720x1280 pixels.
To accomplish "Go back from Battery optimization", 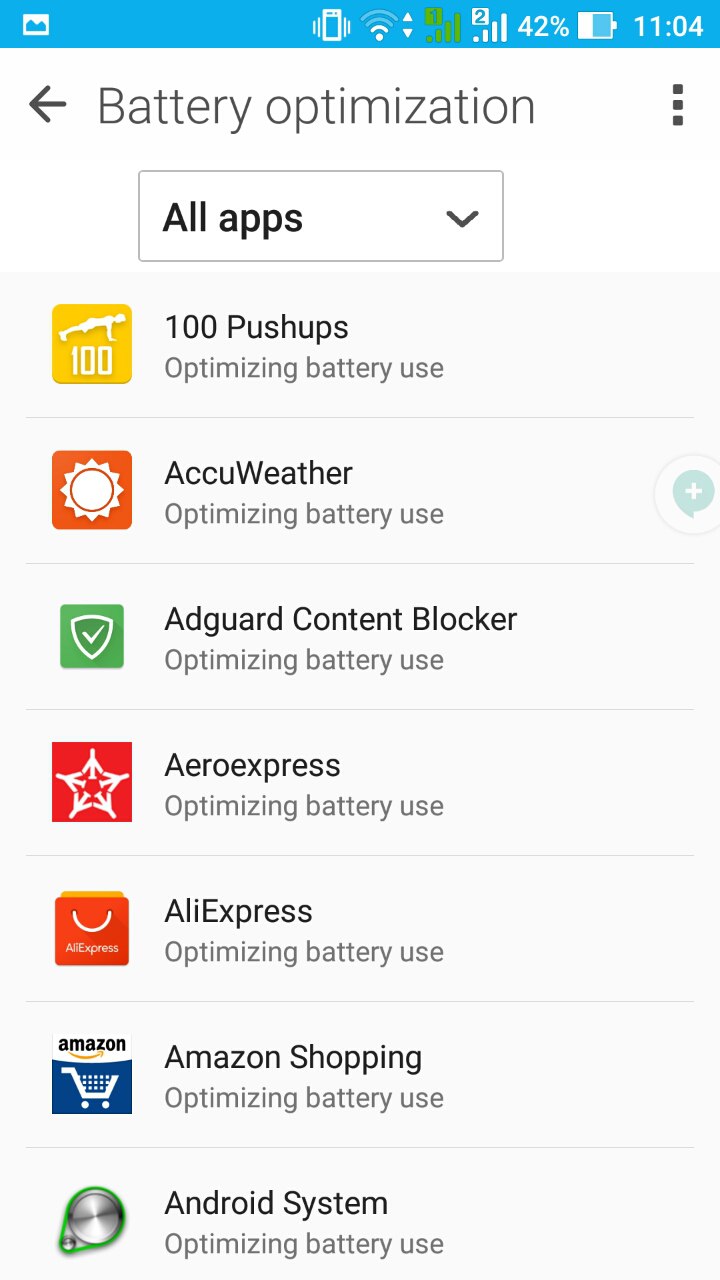I will [48, 104].
